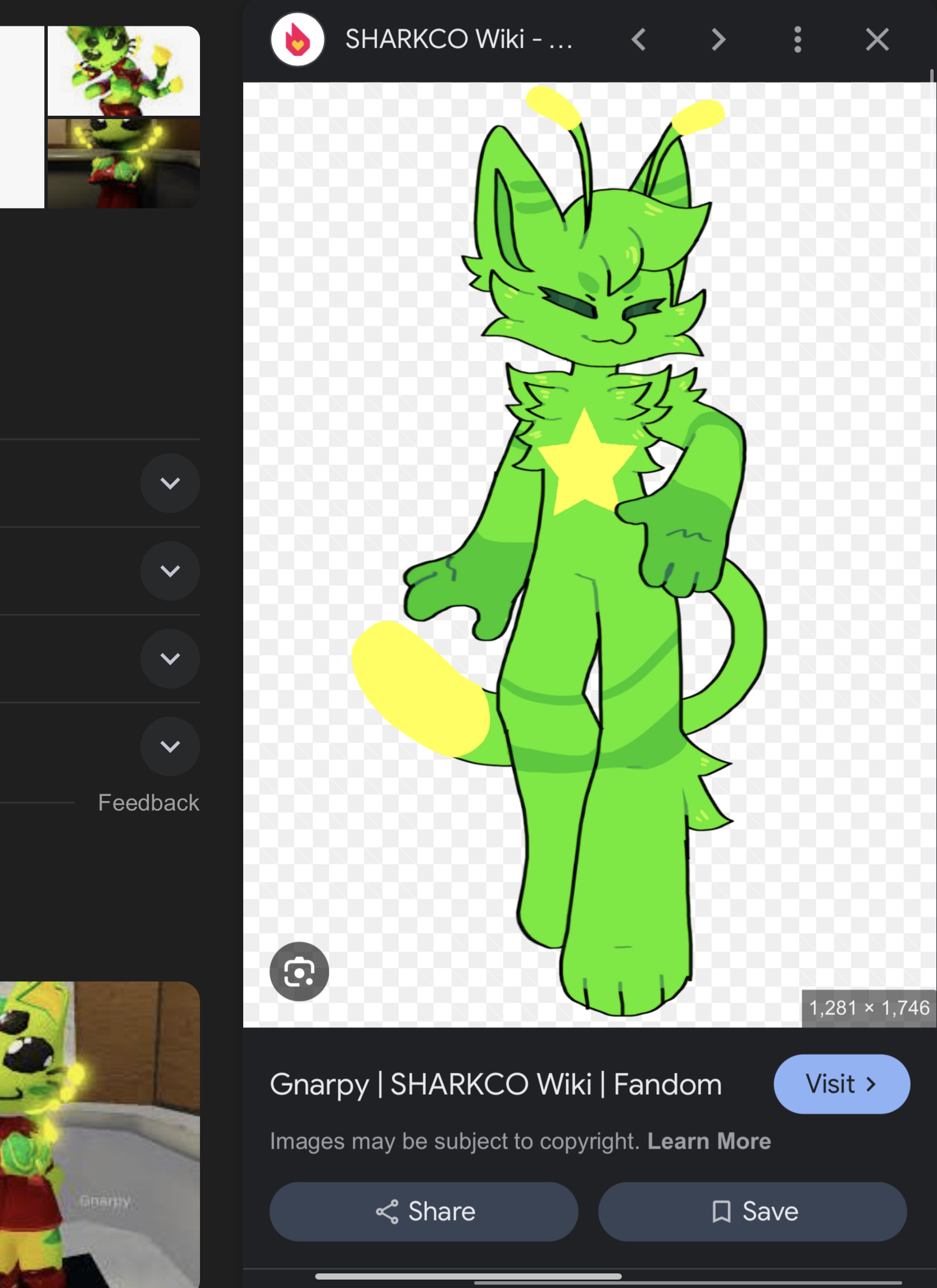The height and width of the screenshot is (1288, 937).
Task: Share this image
Action: pos(424,1212)
